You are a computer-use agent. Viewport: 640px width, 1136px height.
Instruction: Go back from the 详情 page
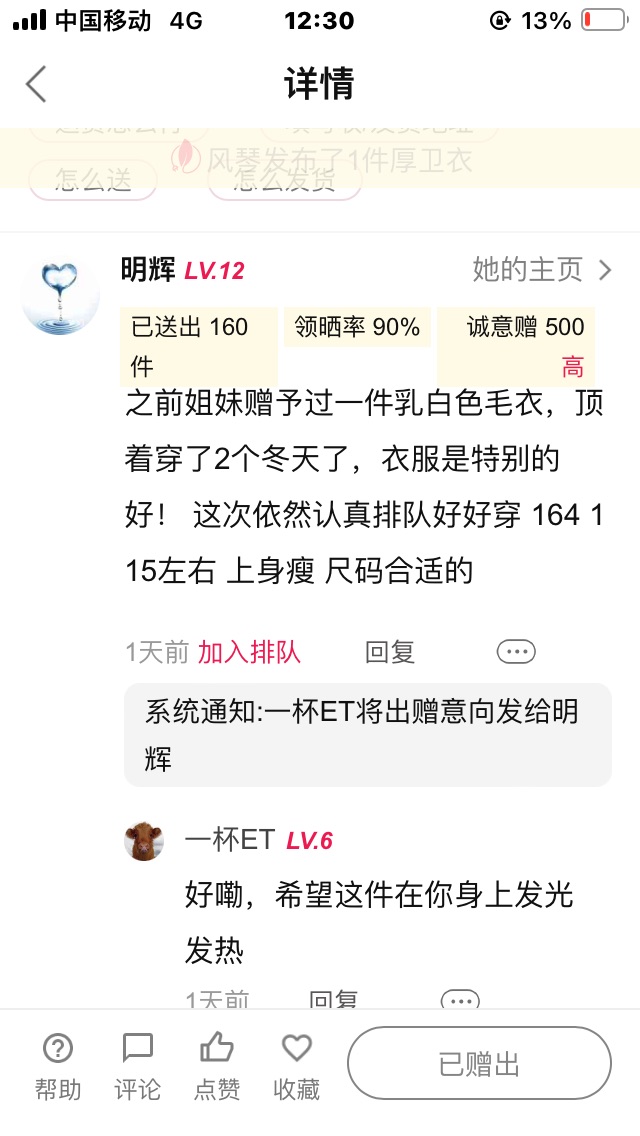coord(36,84)
